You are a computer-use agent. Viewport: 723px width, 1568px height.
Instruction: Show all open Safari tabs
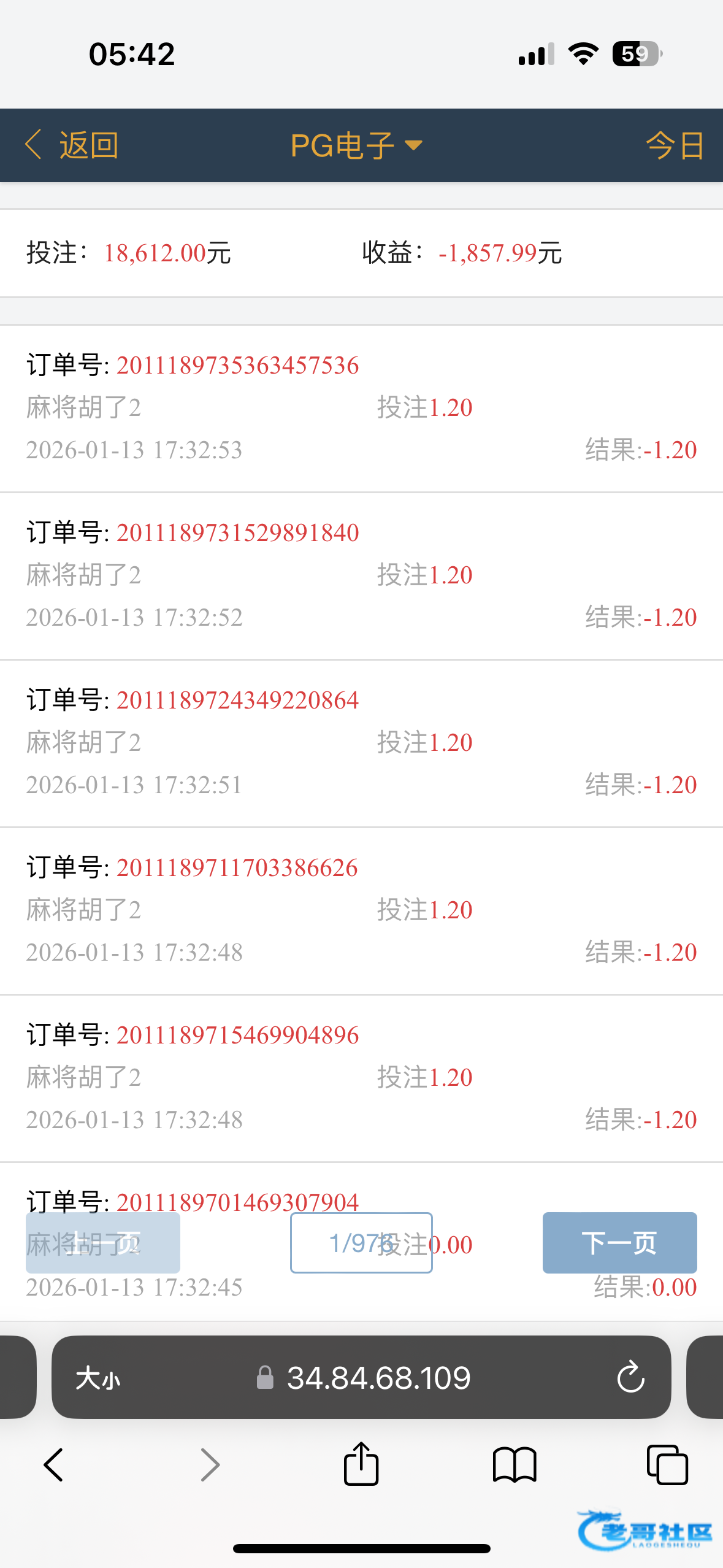coord(667,1465)
